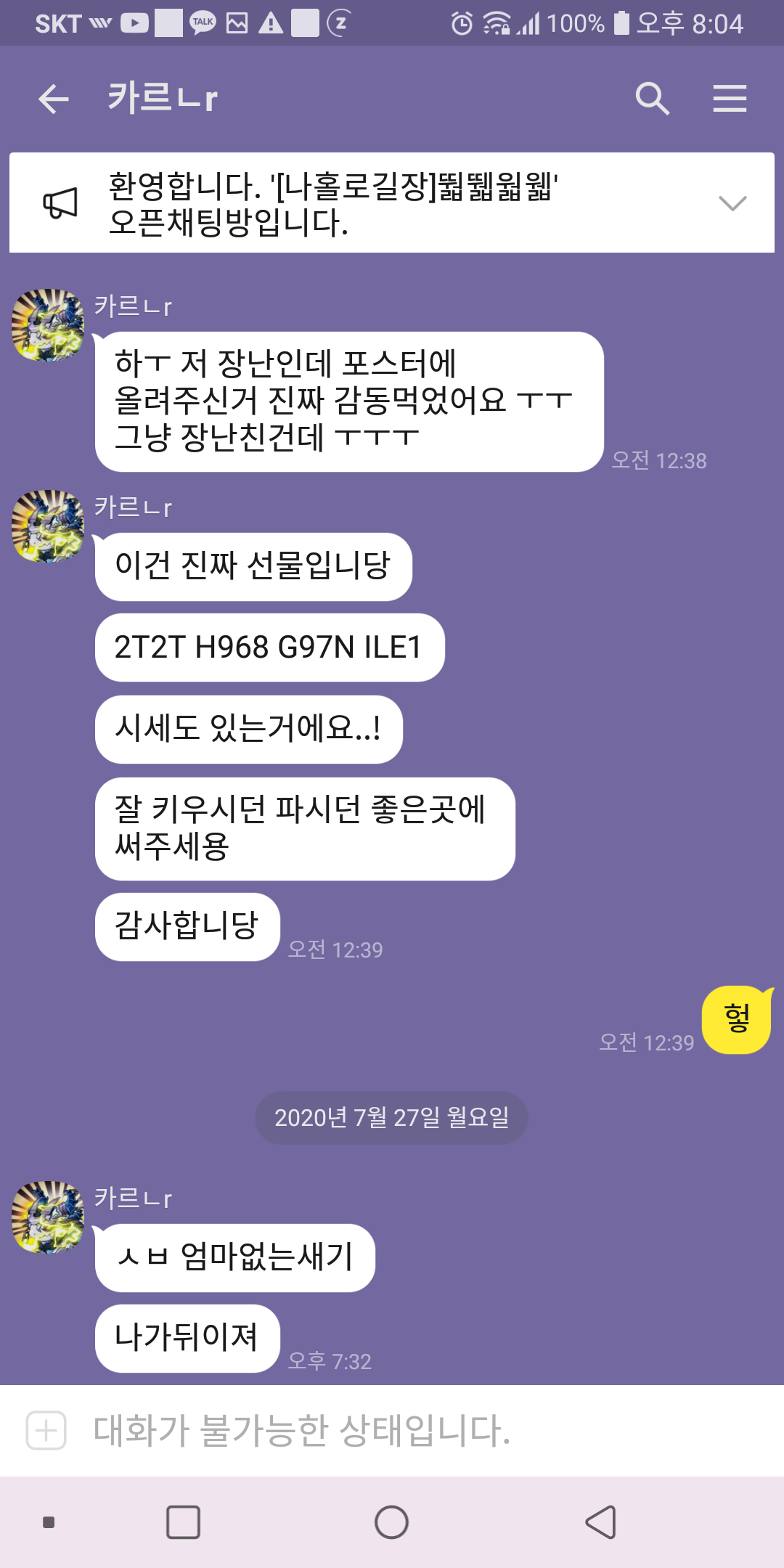The image size is (784, 1568).
Task: Open the chat room hamburger menu
Action: [730, 99]
